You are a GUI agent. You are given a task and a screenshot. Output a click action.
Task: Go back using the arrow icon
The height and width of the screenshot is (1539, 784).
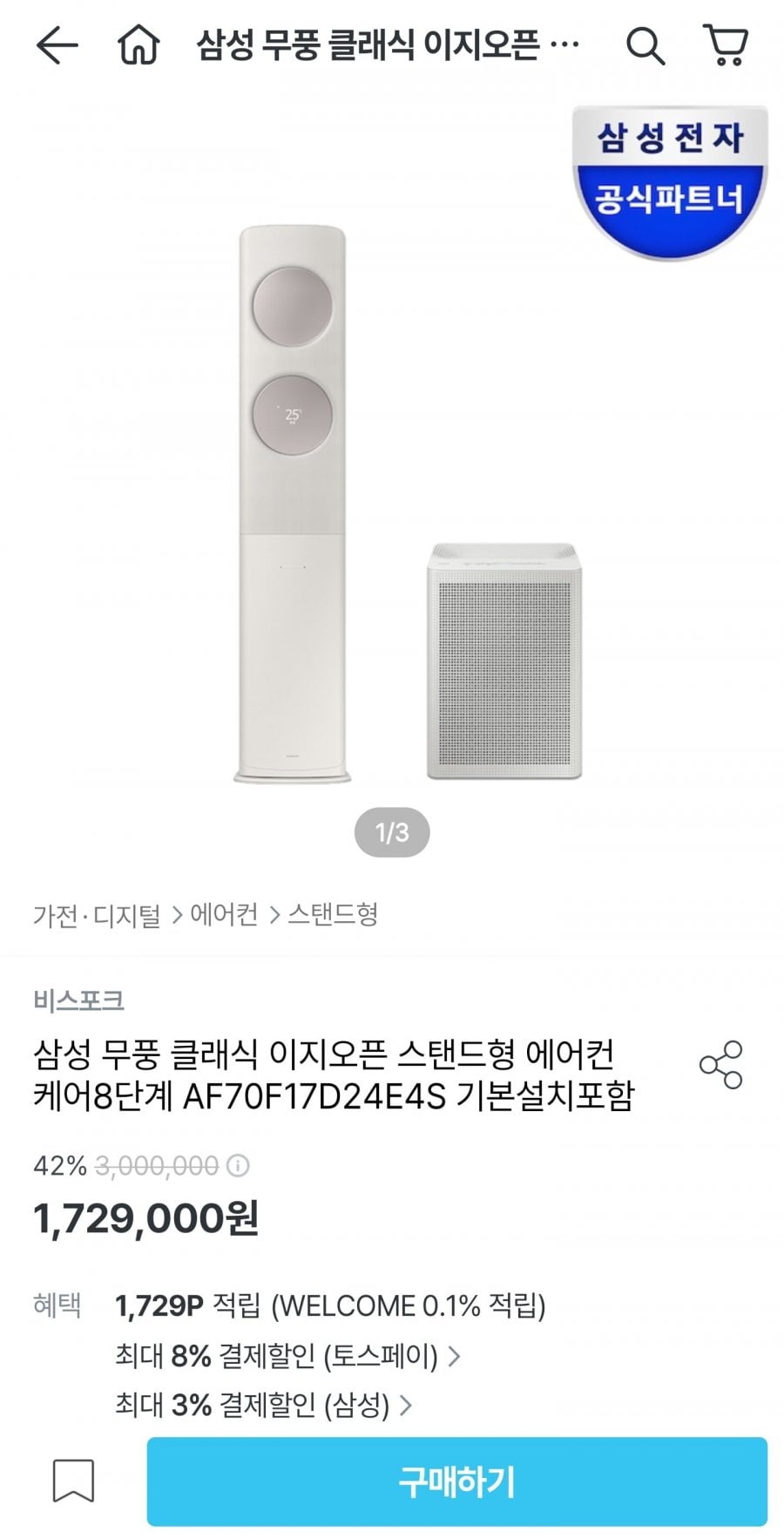(x=57, y=46)
